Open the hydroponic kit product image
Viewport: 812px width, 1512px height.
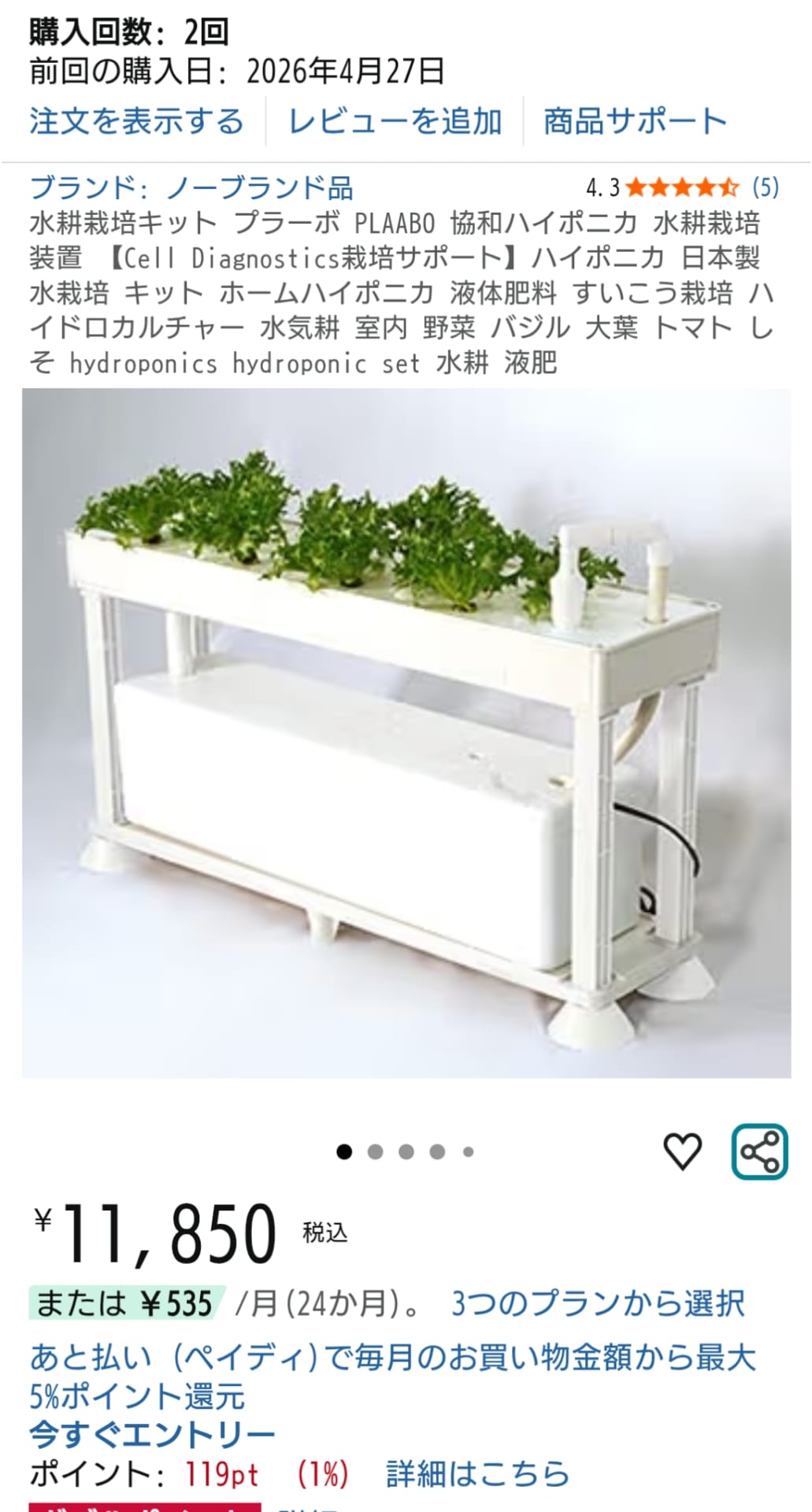406,733
